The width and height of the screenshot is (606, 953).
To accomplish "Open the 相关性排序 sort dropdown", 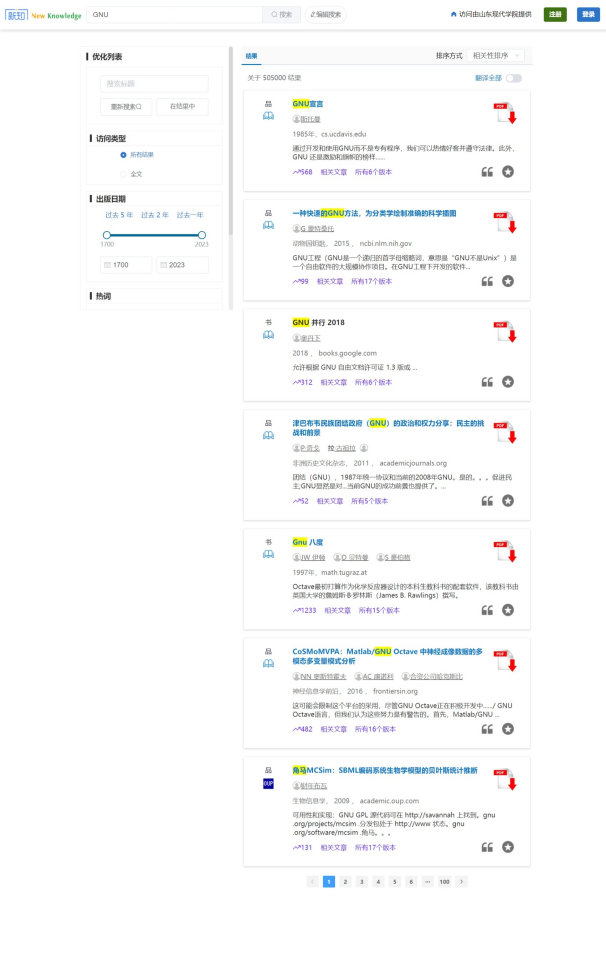I will pyautogui.click(x=496, y=56).
